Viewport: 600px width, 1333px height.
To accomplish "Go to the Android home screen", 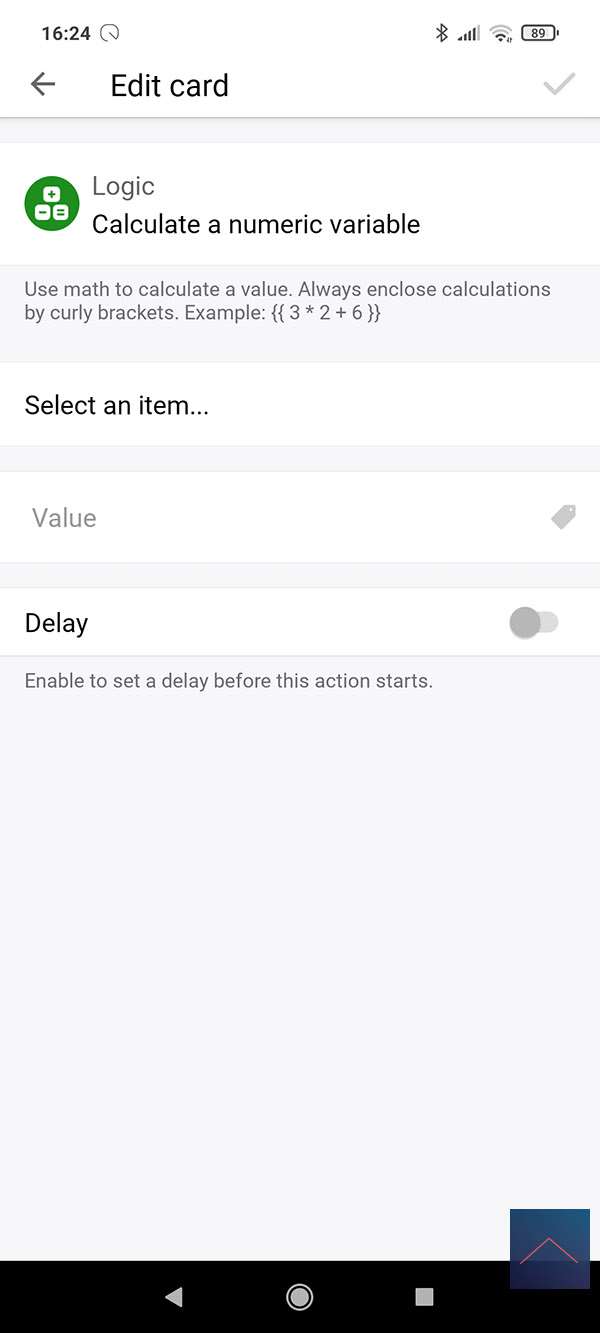I will [299, 1297].
